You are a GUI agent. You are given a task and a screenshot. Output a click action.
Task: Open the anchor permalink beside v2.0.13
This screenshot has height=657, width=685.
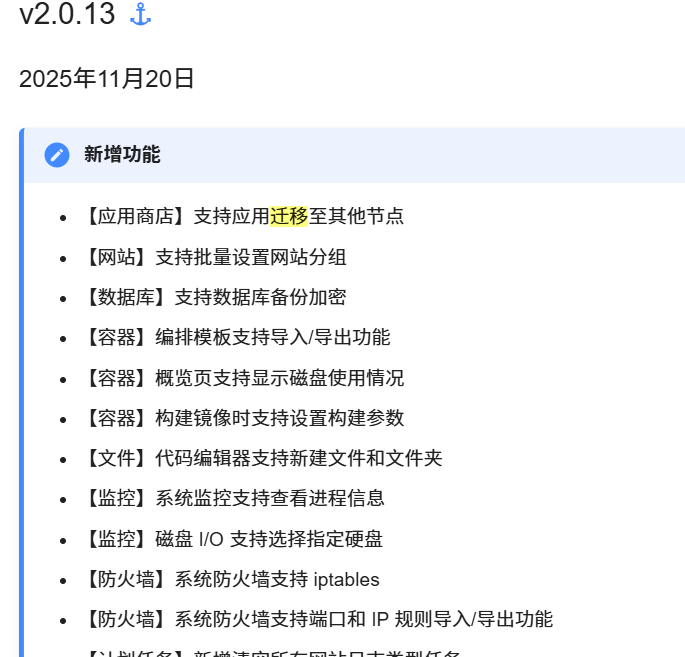[x=141, y=15]
